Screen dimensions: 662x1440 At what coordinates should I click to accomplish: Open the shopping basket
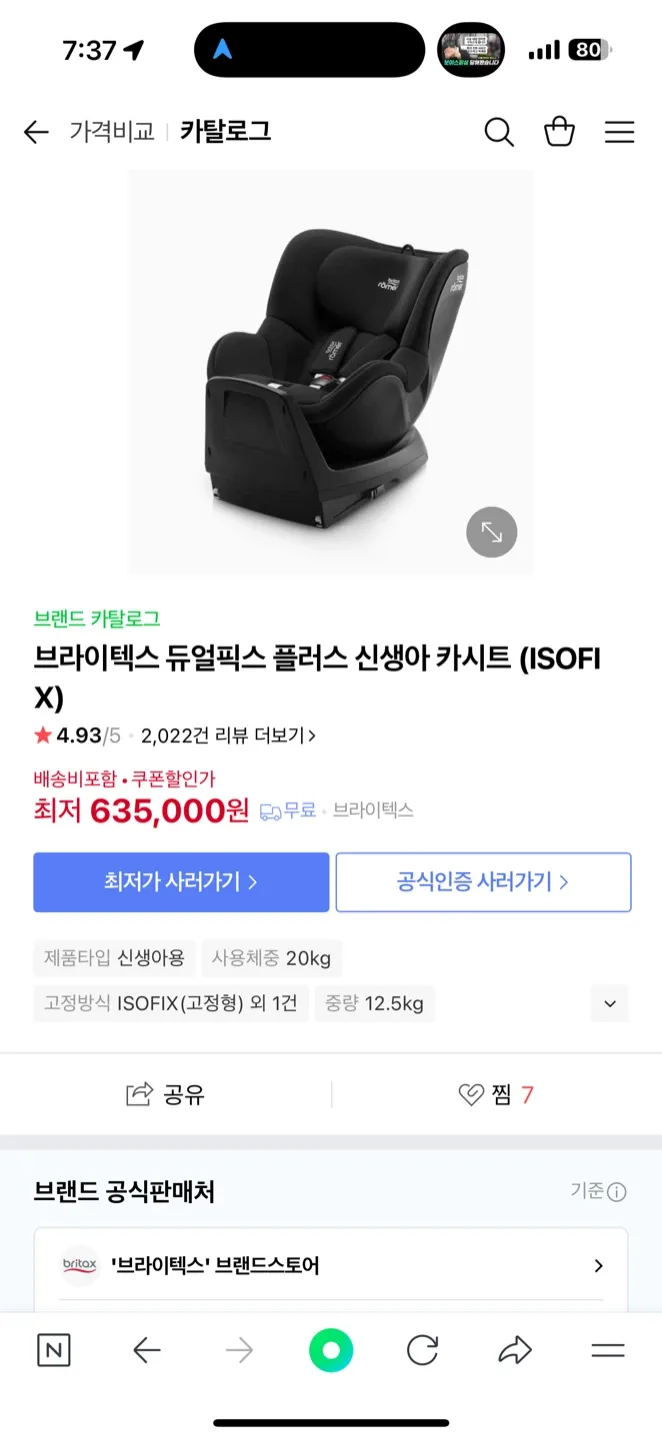tap(559, 132)
